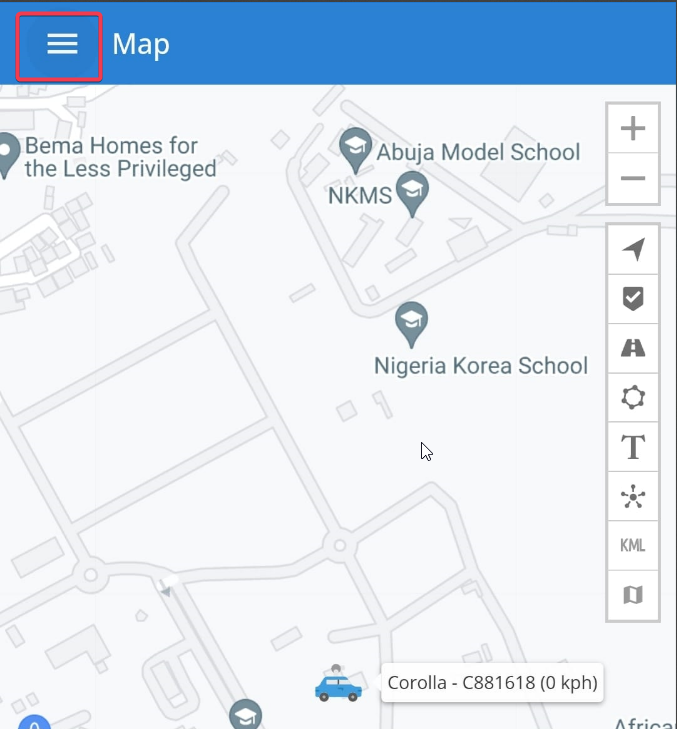
Task: Tap the KML button
Action: click(x=632, y=546)
